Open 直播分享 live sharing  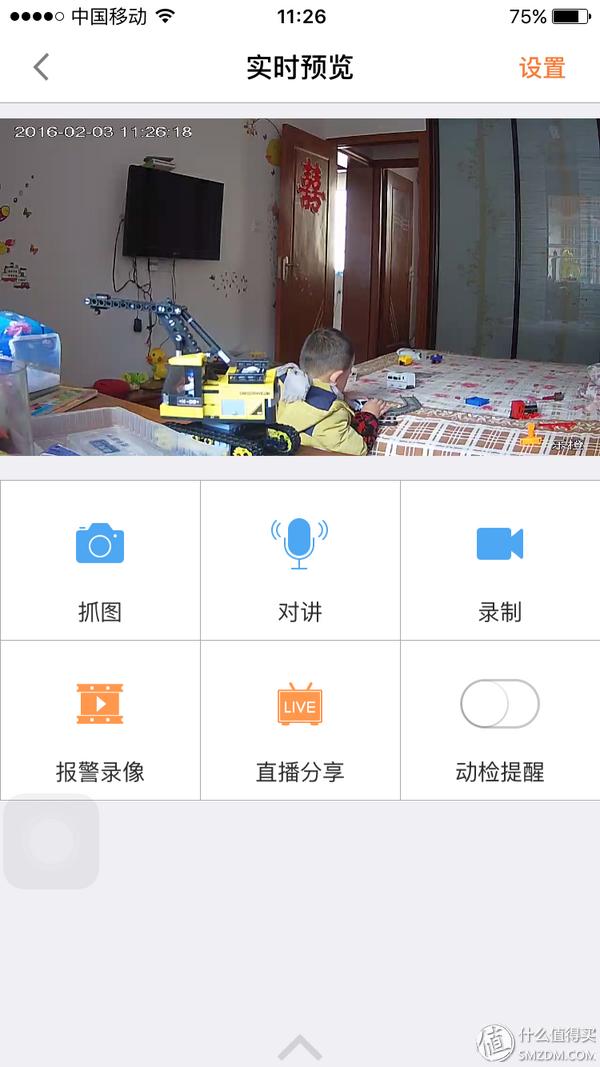pyautogui.click(x=300, y=720)
